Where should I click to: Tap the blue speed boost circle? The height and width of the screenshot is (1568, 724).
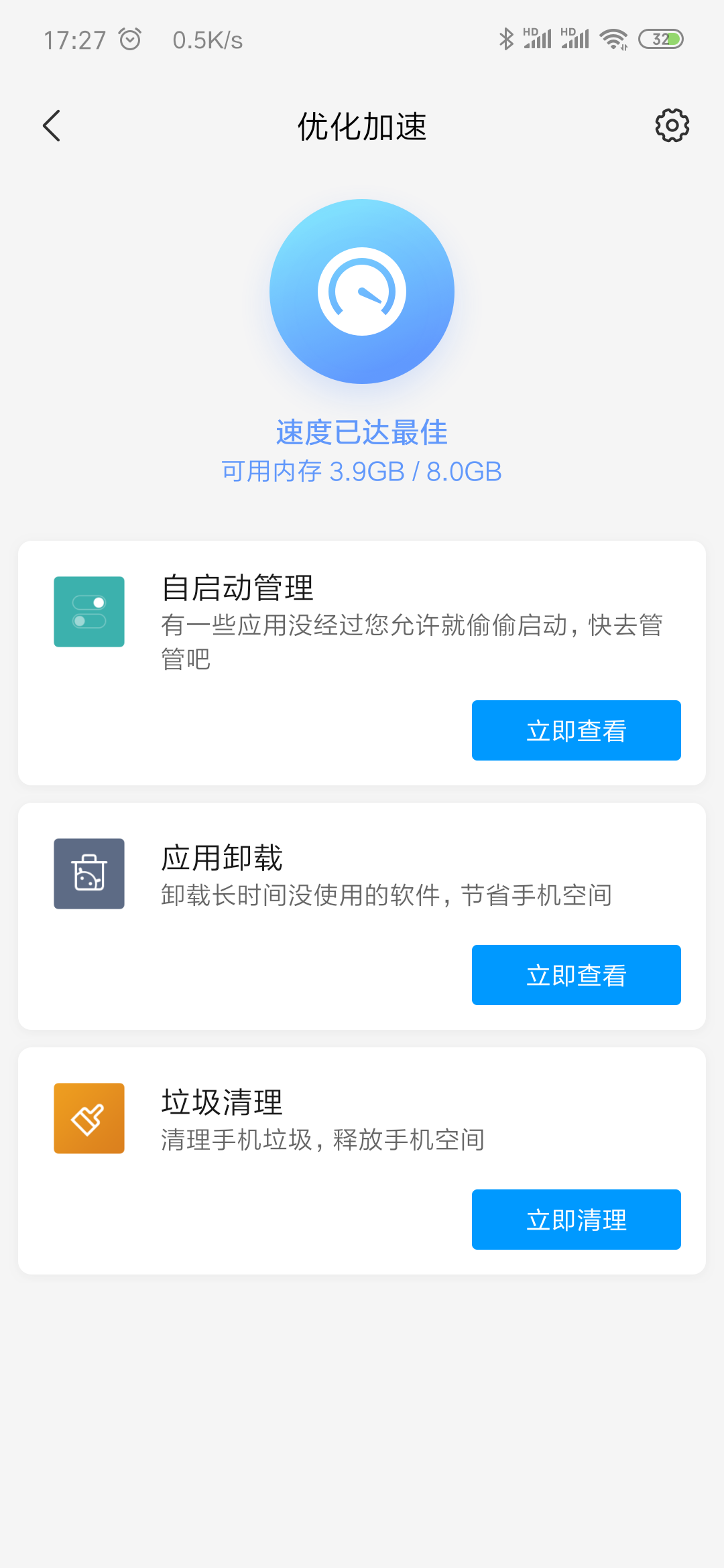[362, 291]
